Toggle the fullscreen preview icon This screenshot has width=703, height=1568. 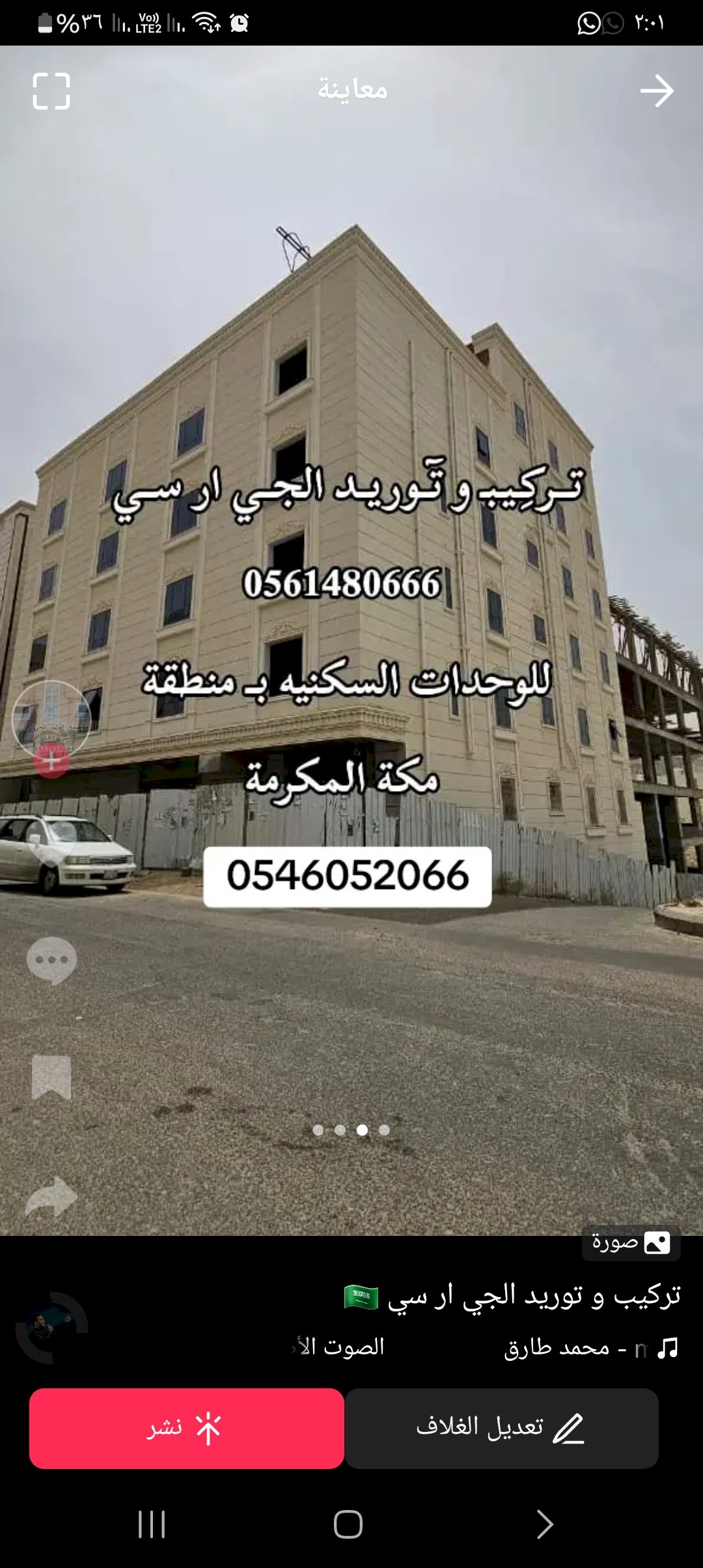(x=51, y=91)
